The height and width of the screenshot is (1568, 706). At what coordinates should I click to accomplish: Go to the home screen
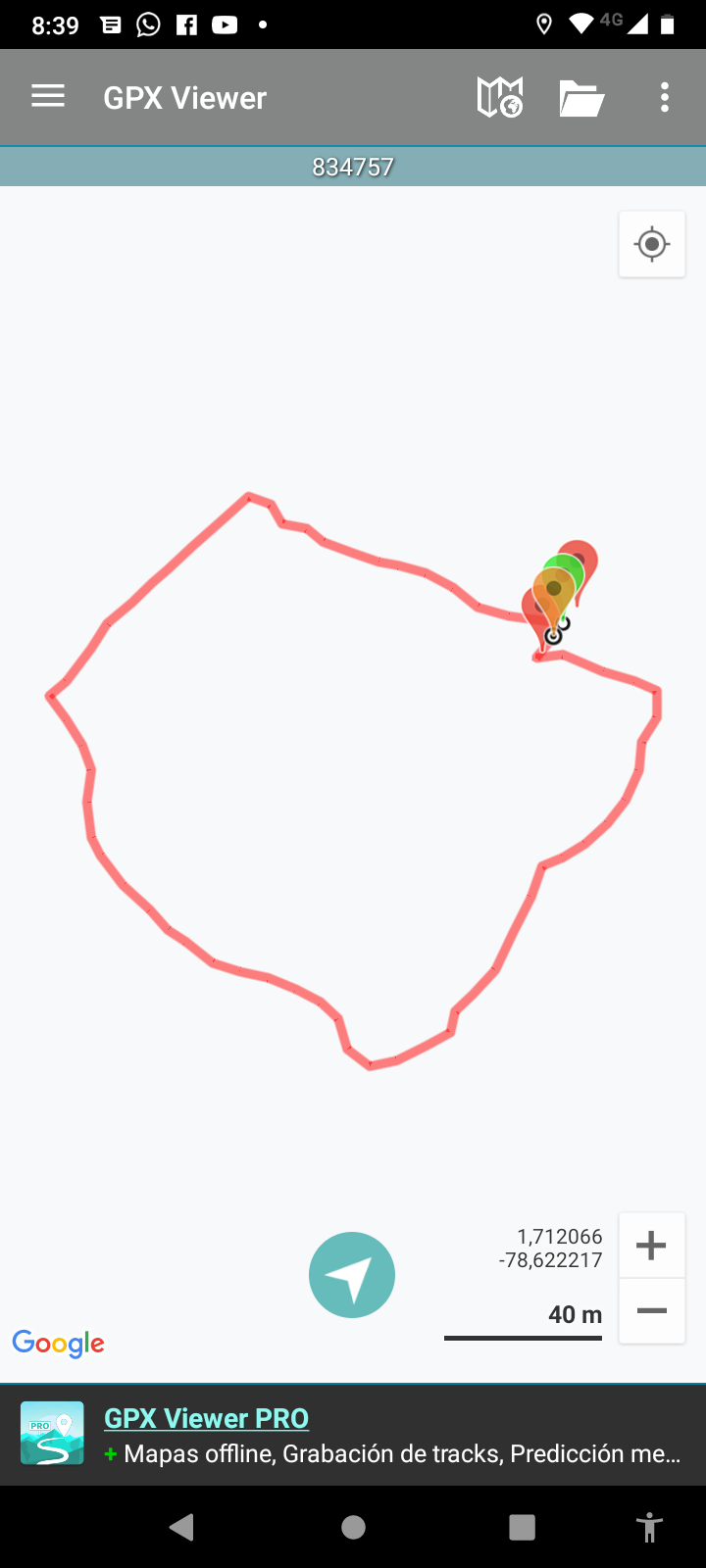point(353,1527)
